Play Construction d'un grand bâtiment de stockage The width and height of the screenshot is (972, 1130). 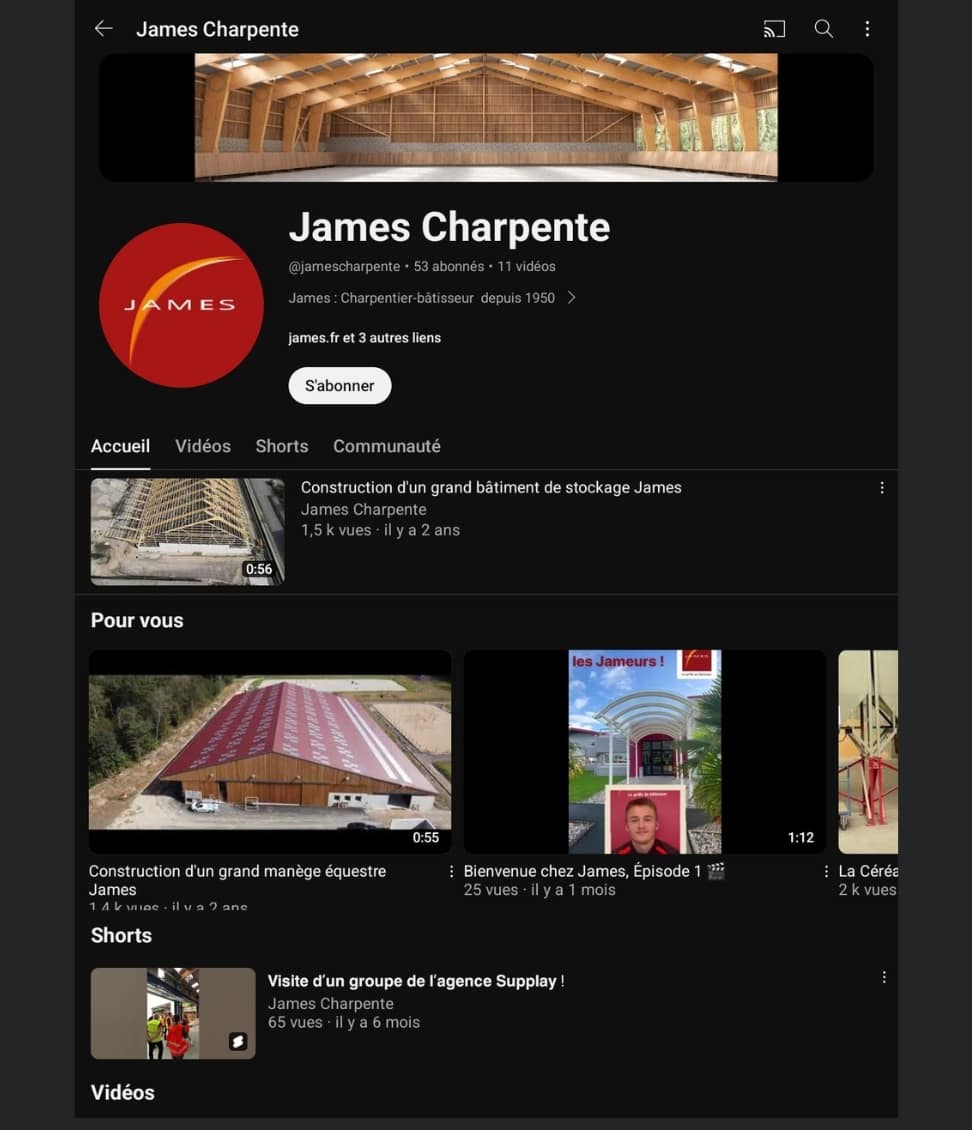[188, 531]
